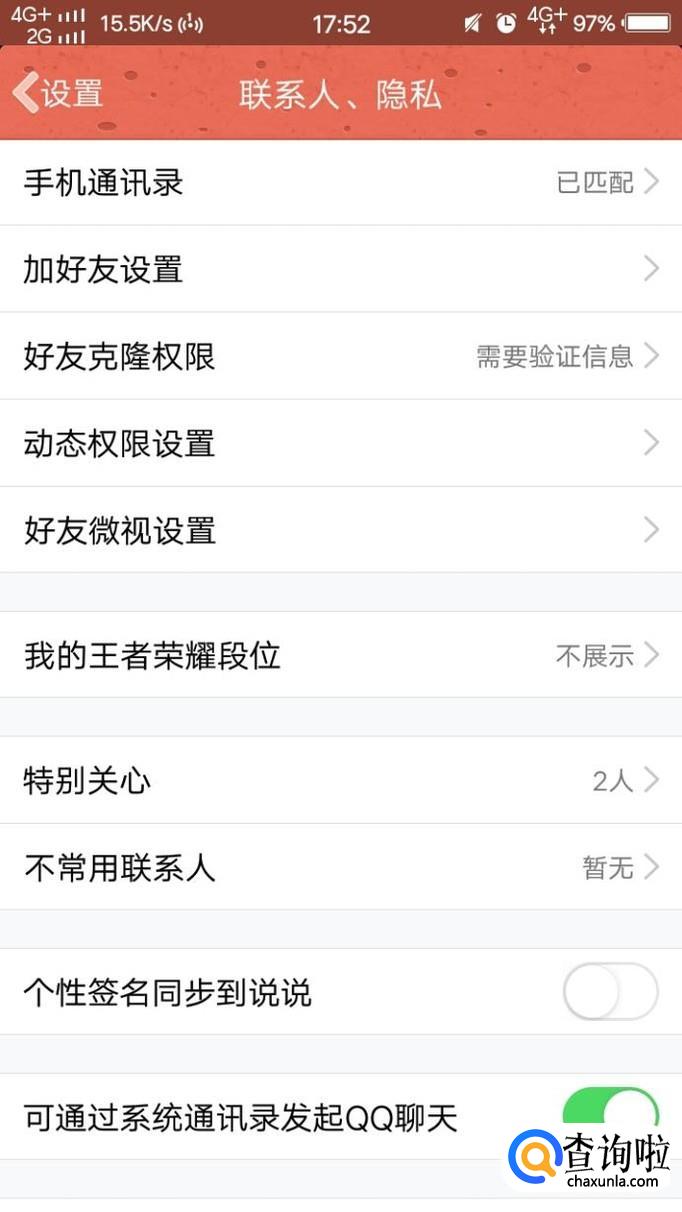Disable 可通过系统通讯录发起QQ聊天 switch
Image resolution: width=682 pixels, height=1212 pixels.
[610, 1111]
